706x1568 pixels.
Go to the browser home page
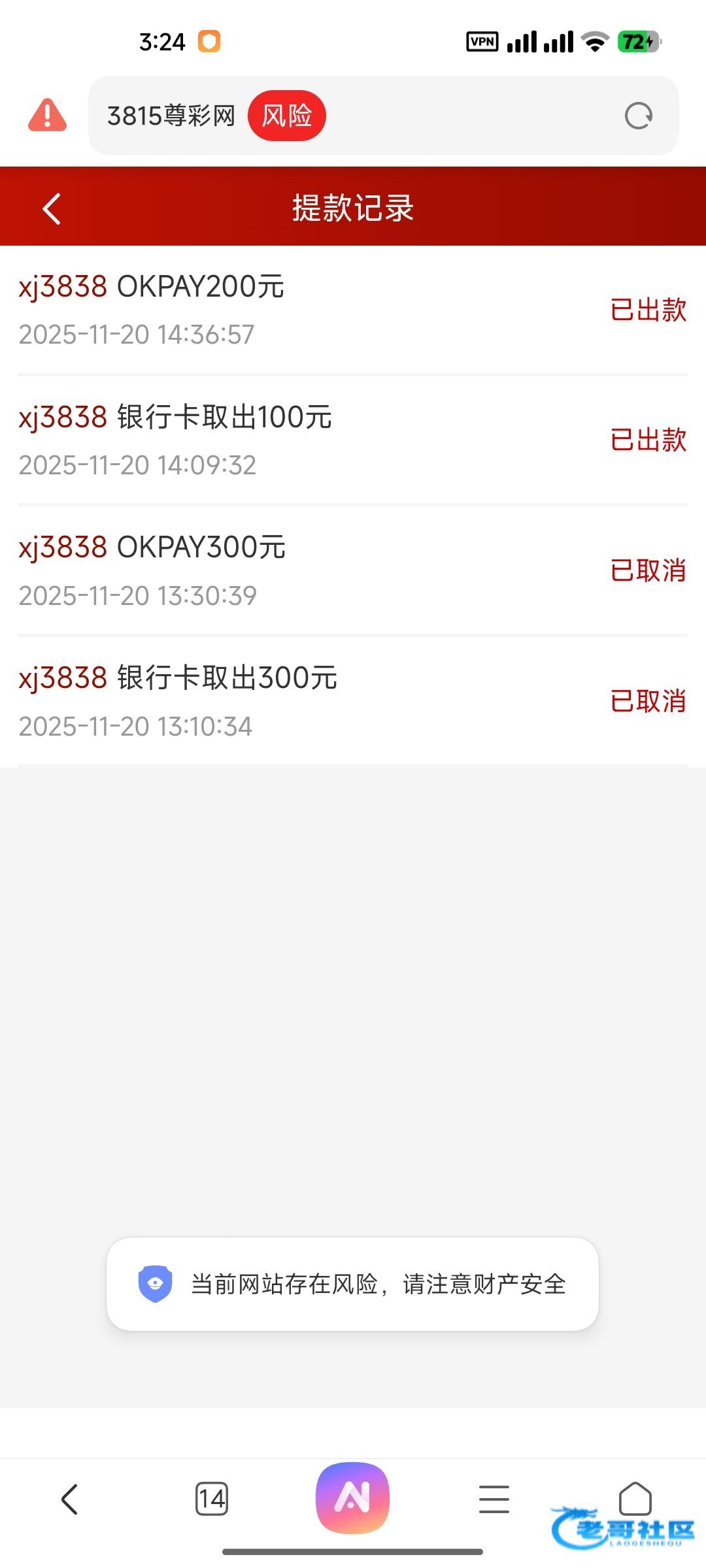[635, 1497]
